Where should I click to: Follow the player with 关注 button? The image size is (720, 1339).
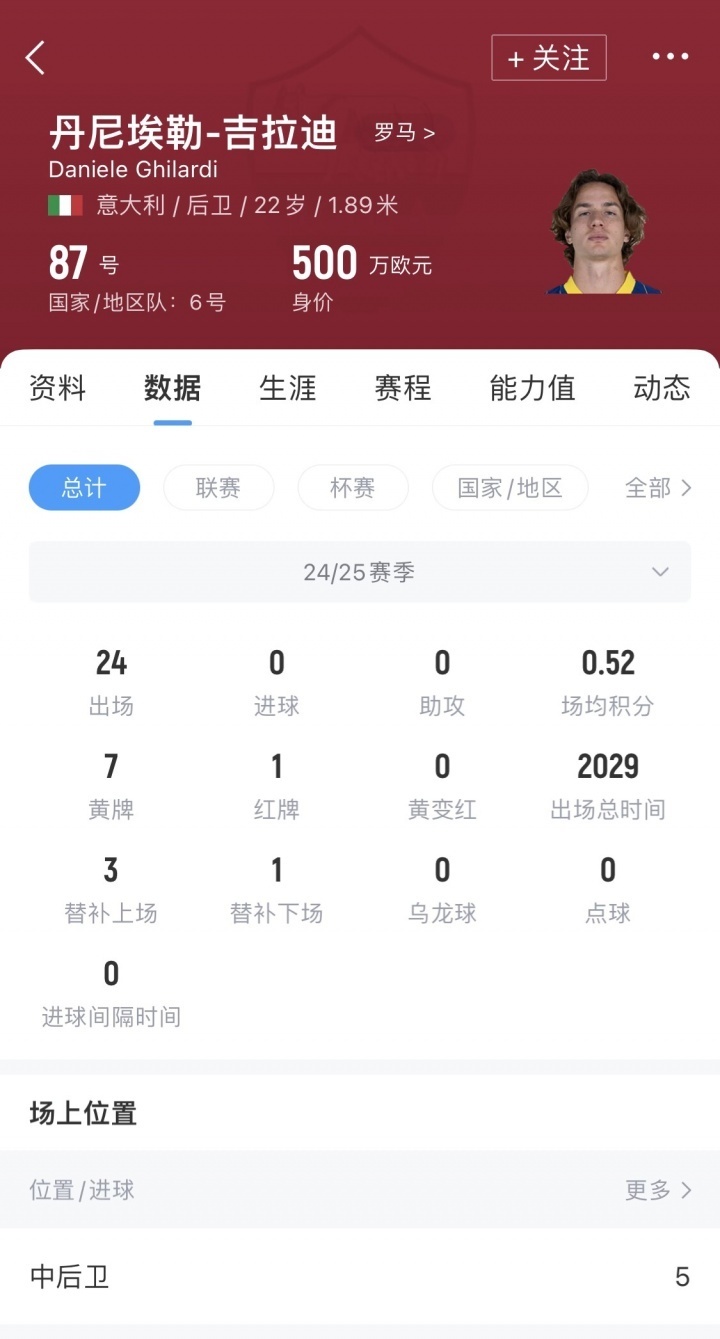point(548,58)
